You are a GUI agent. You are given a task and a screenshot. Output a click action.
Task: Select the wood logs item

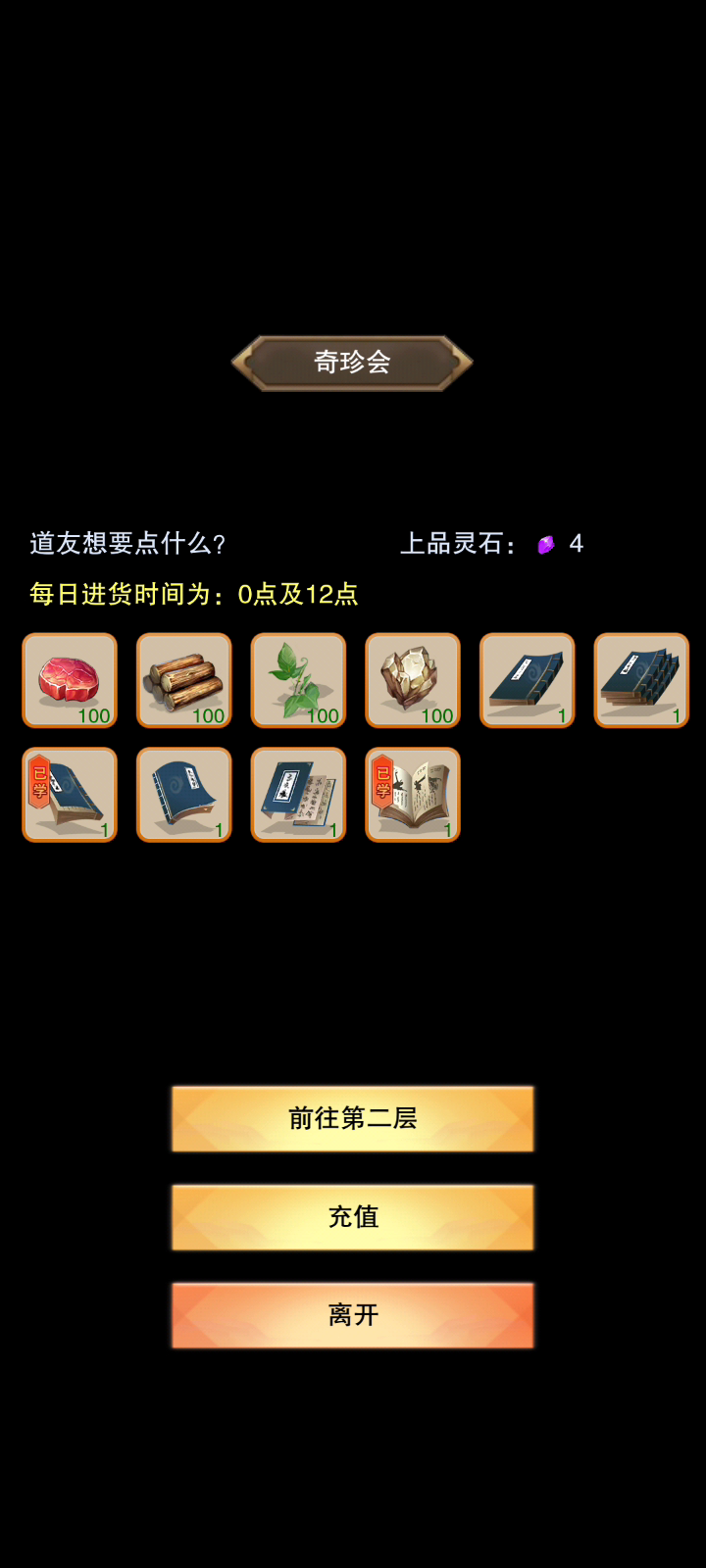pyautogui.click(x=184, y=680)
